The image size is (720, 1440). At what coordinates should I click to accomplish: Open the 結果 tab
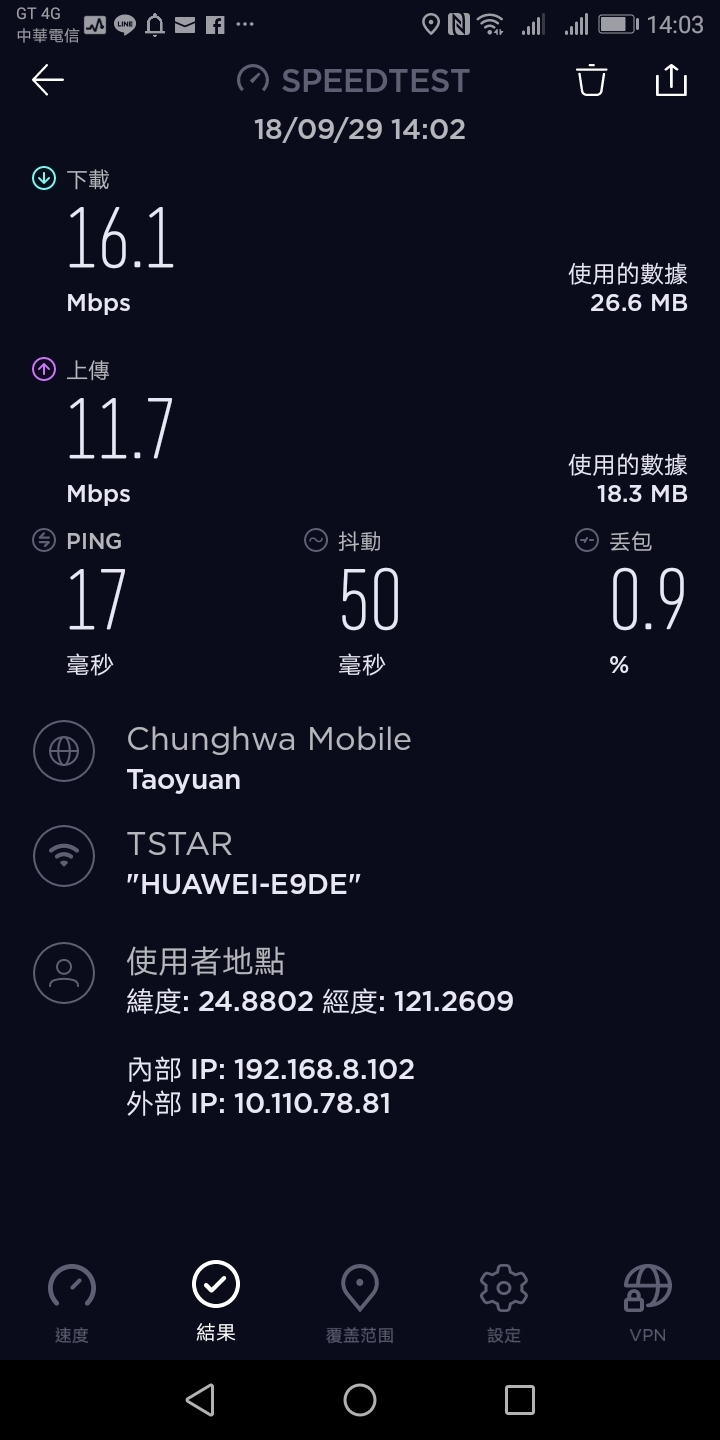point(216,1301)
